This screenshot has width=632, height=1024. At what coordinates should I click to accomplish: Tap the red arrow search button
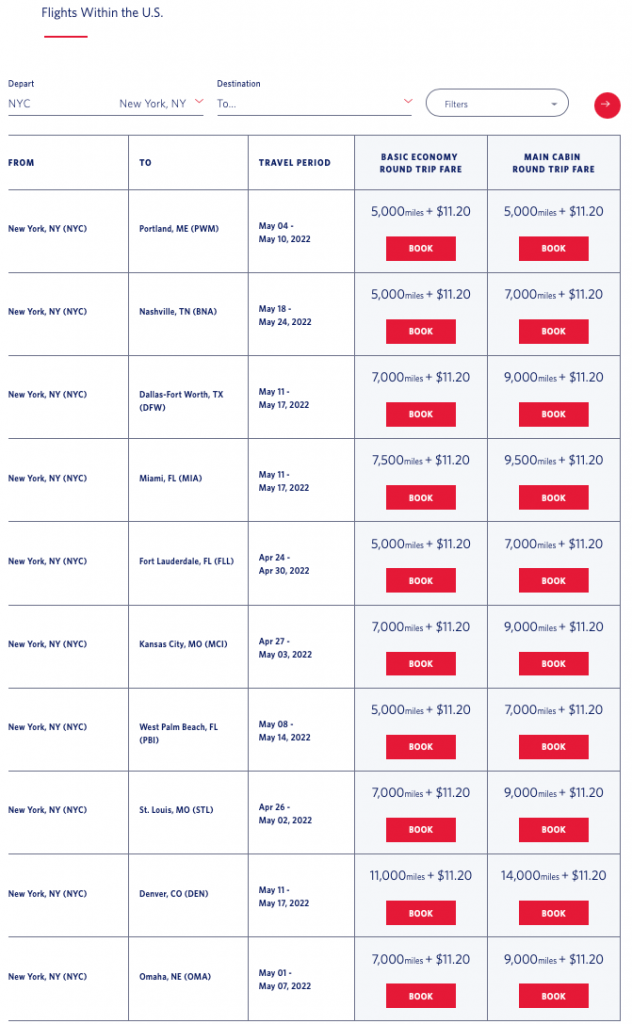click(607, 104)
